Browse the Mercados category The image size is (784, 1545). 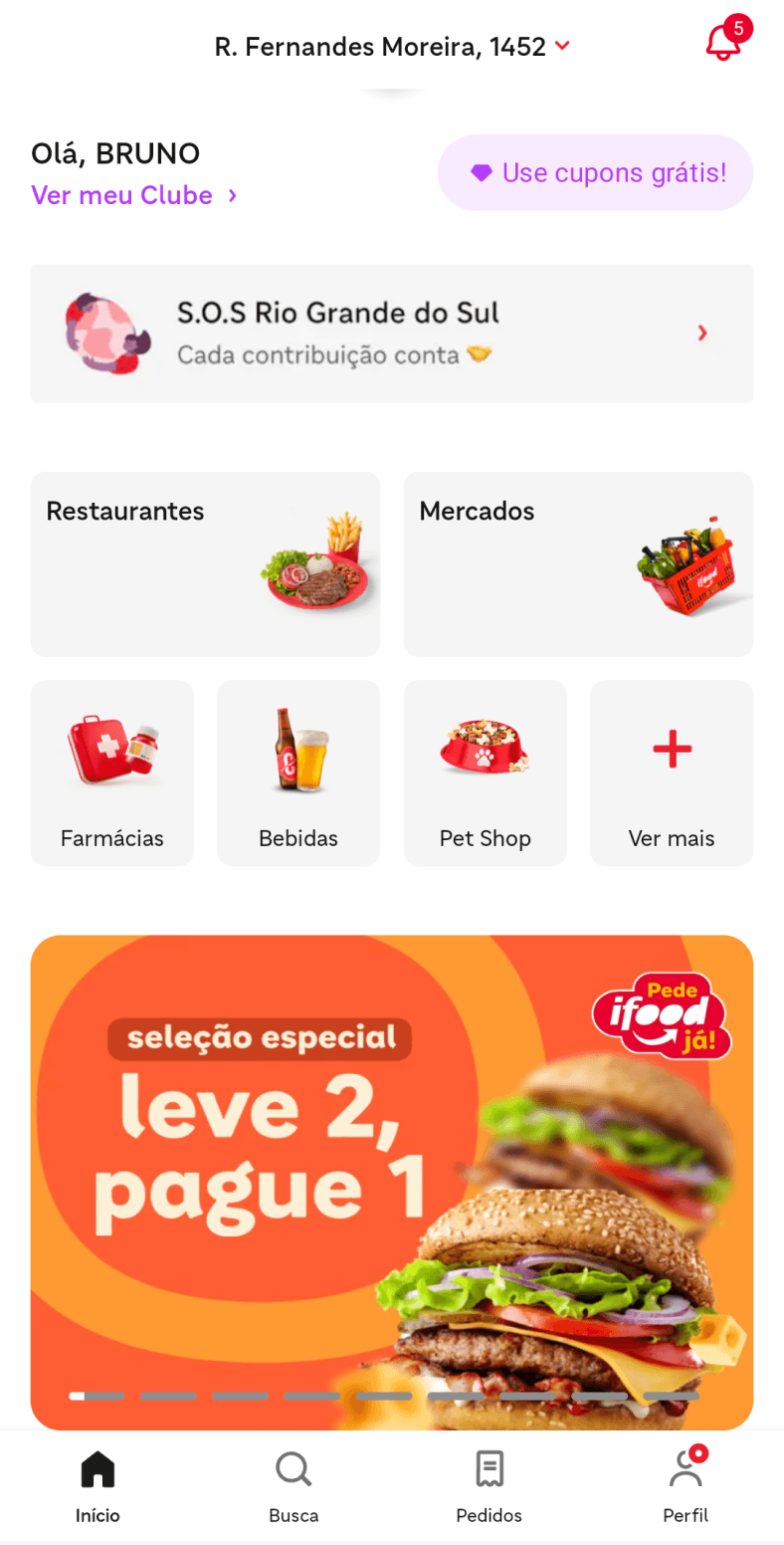[x=578, y=563]
